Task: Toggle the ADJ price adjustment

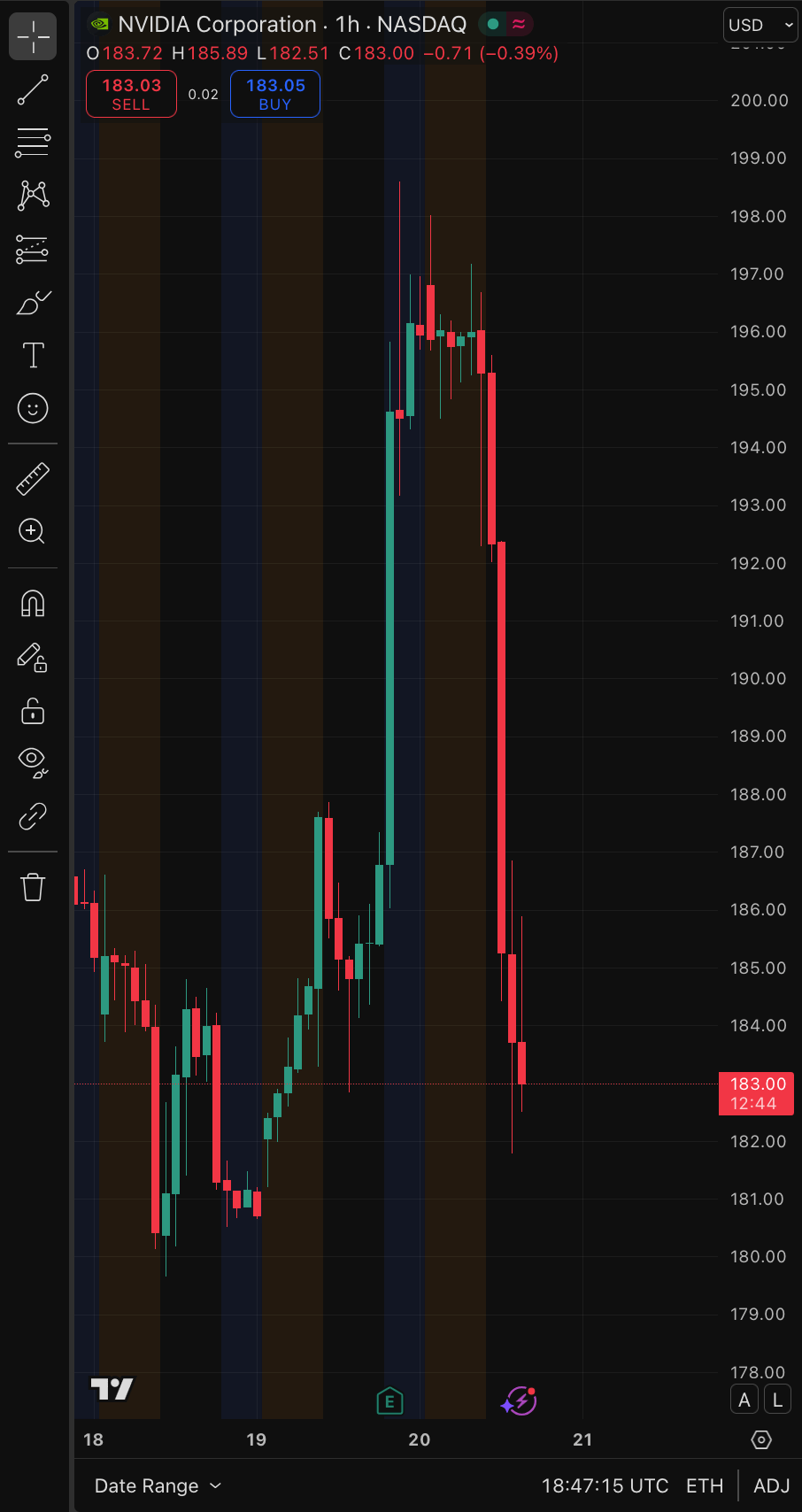Action: (771, 1485)
